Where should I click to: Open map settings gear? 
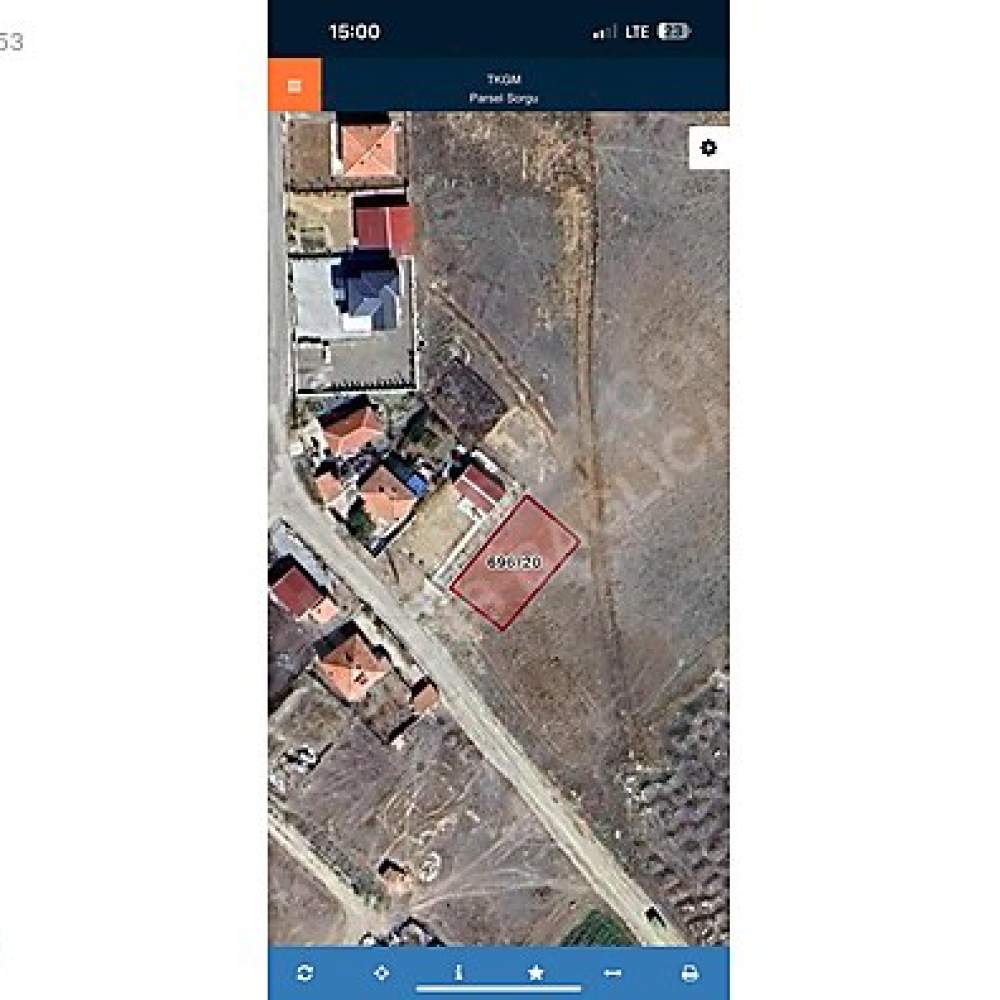pos(708,148)
